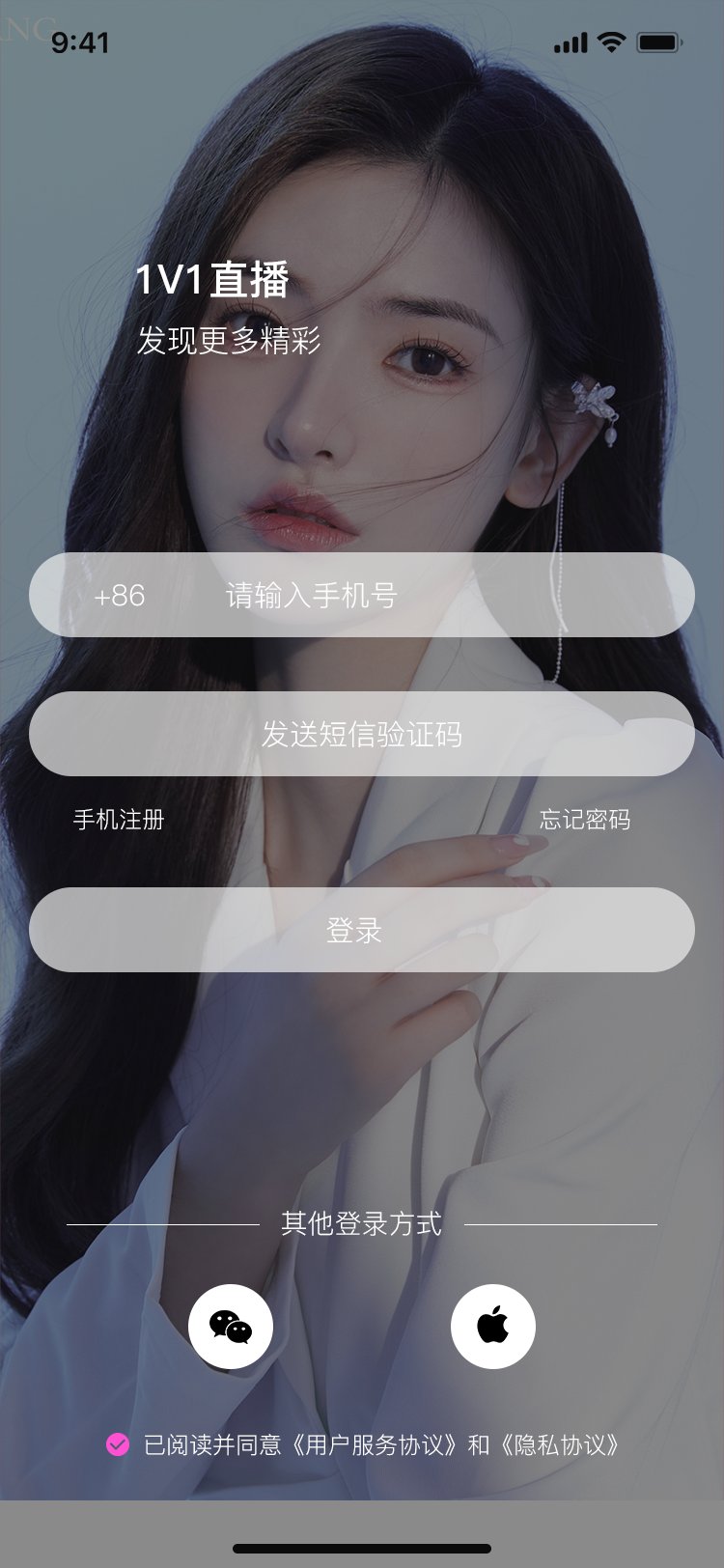
Task: Log in with WeChat icon
Action: tap(231, 1327)
